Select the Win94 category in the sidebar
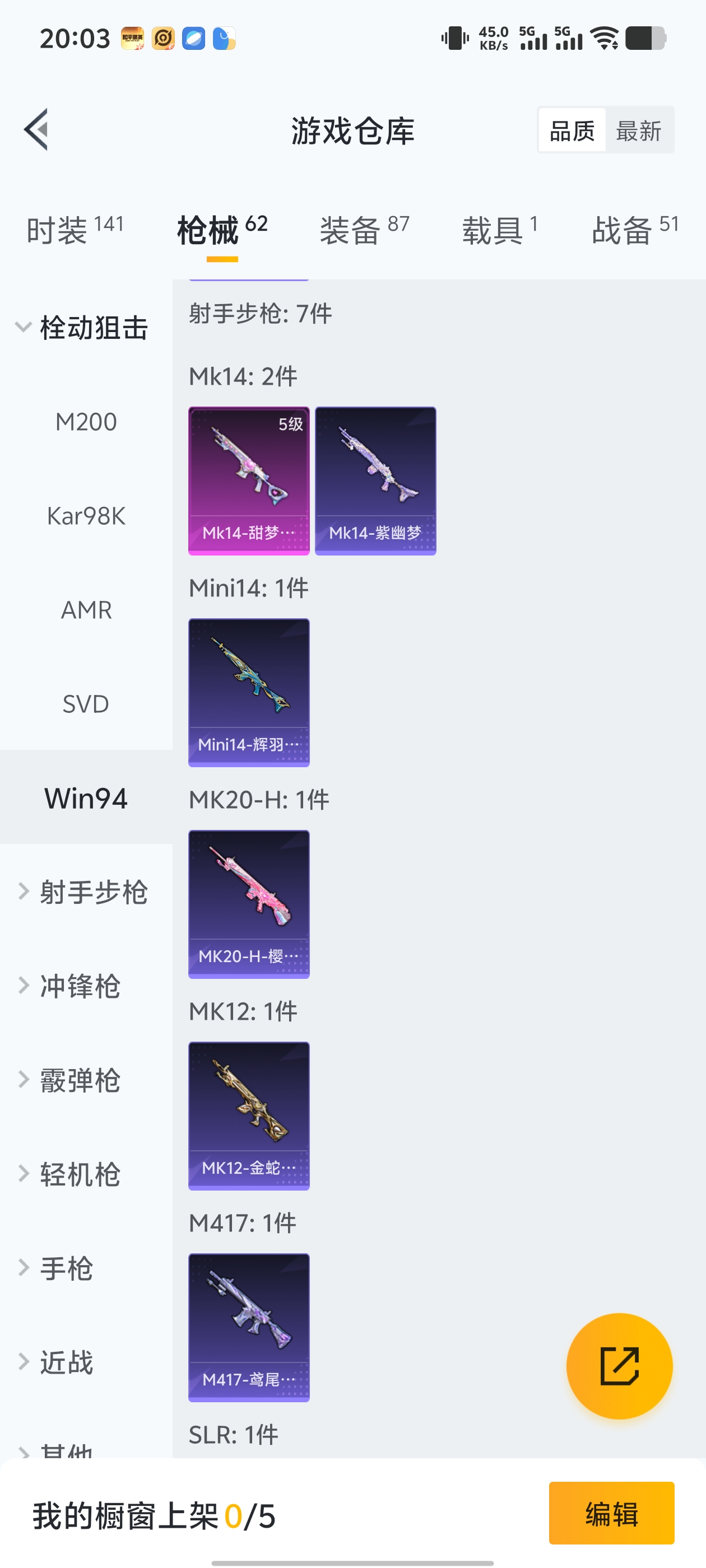 [85, 799]
